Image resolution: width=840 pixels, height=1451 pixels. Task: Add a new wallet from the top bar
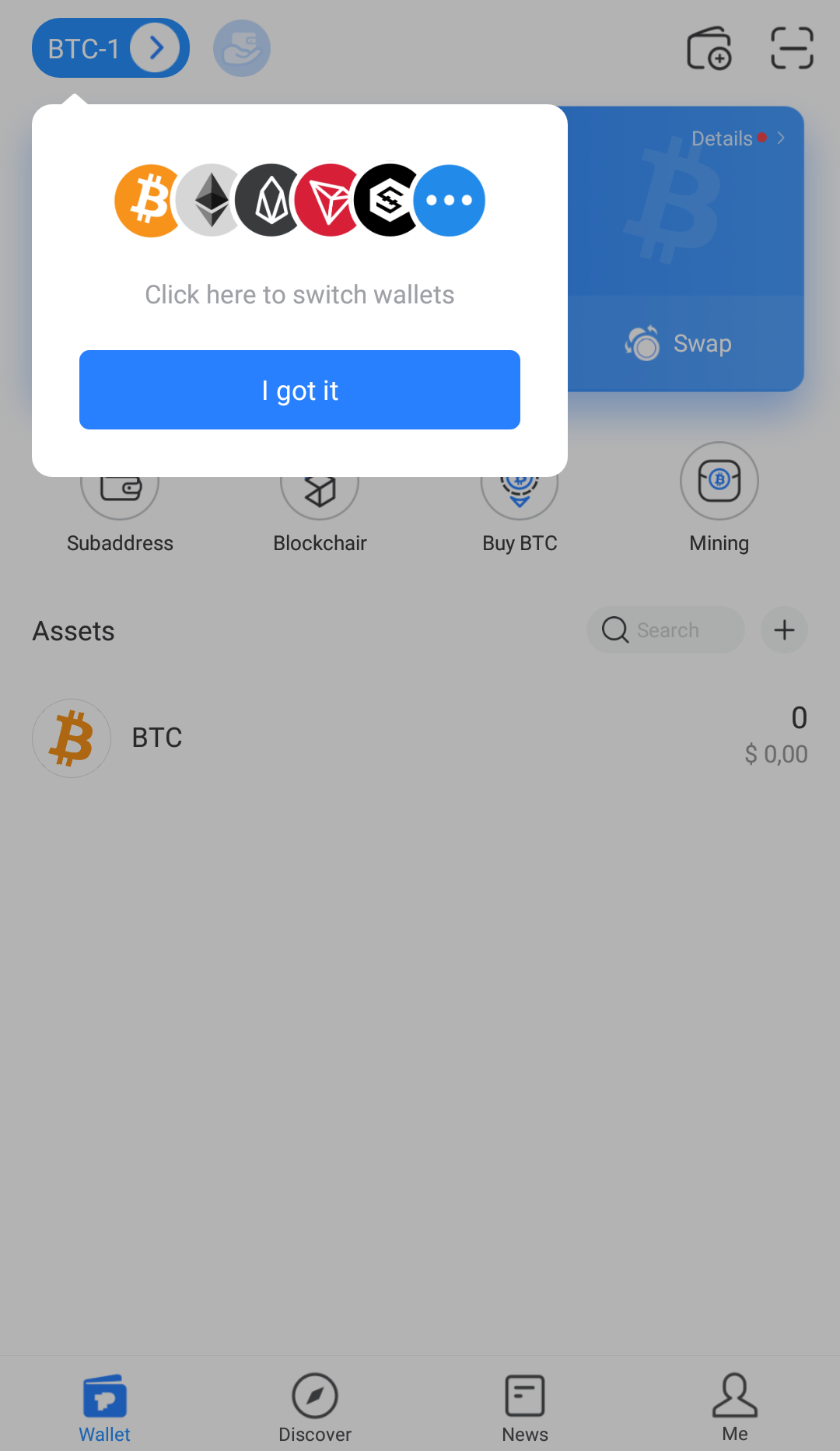tap(709, 48)
